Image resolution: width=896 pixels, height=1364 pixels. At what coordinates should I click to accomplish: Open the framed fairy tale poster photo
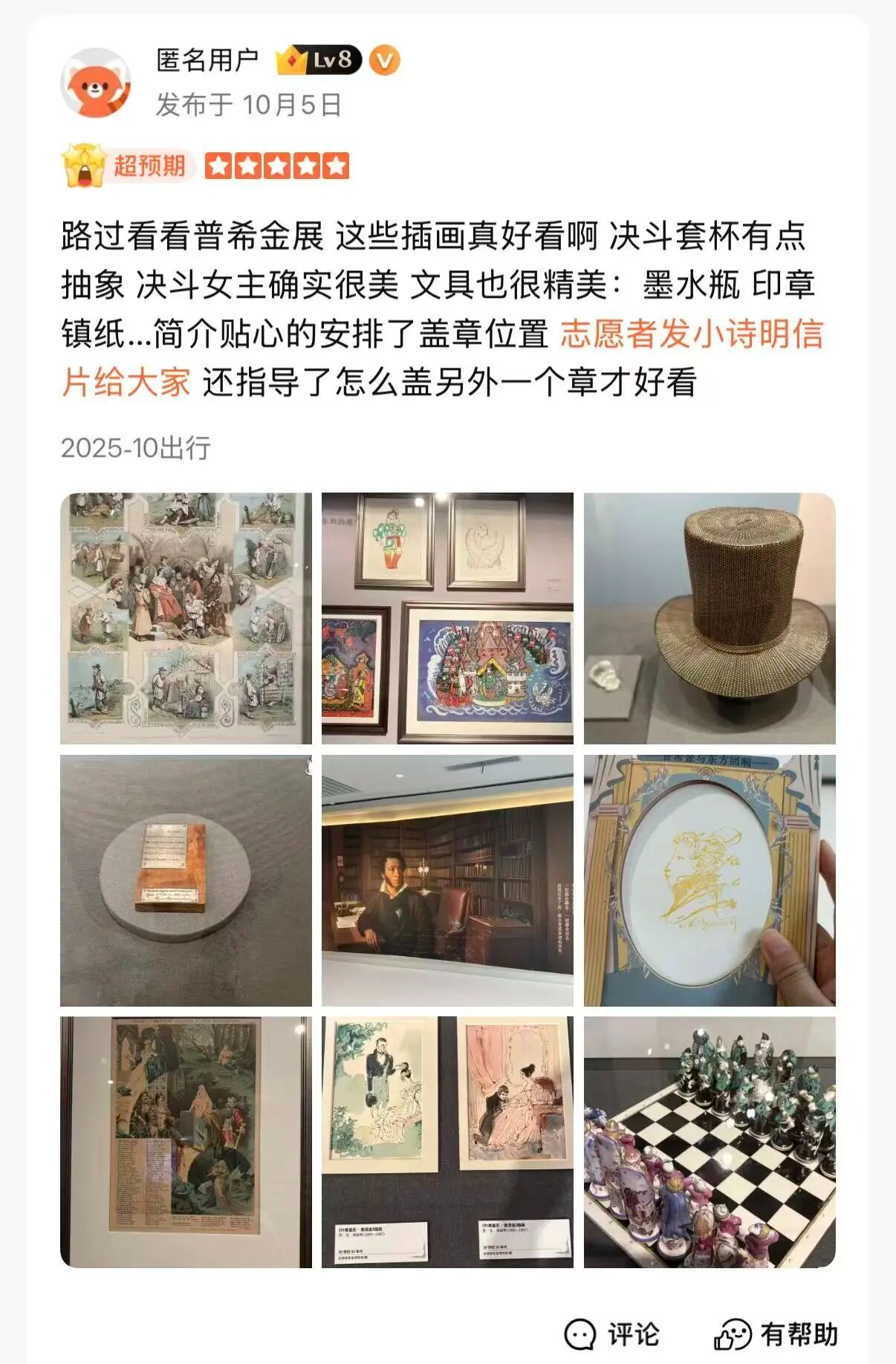186,1142
